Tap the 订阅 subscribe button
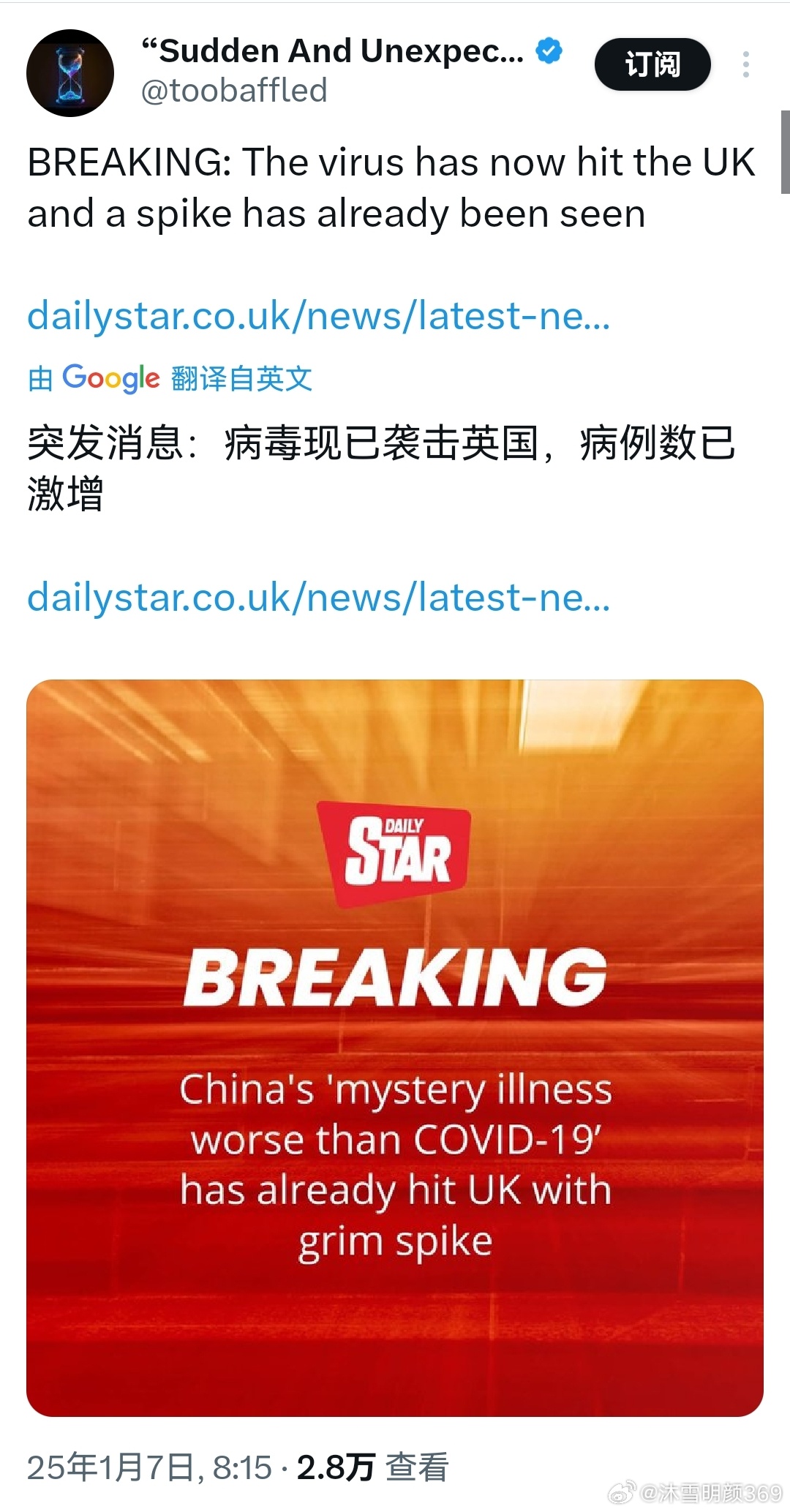Screen dimensions: 790x1512 click(652, 64)
